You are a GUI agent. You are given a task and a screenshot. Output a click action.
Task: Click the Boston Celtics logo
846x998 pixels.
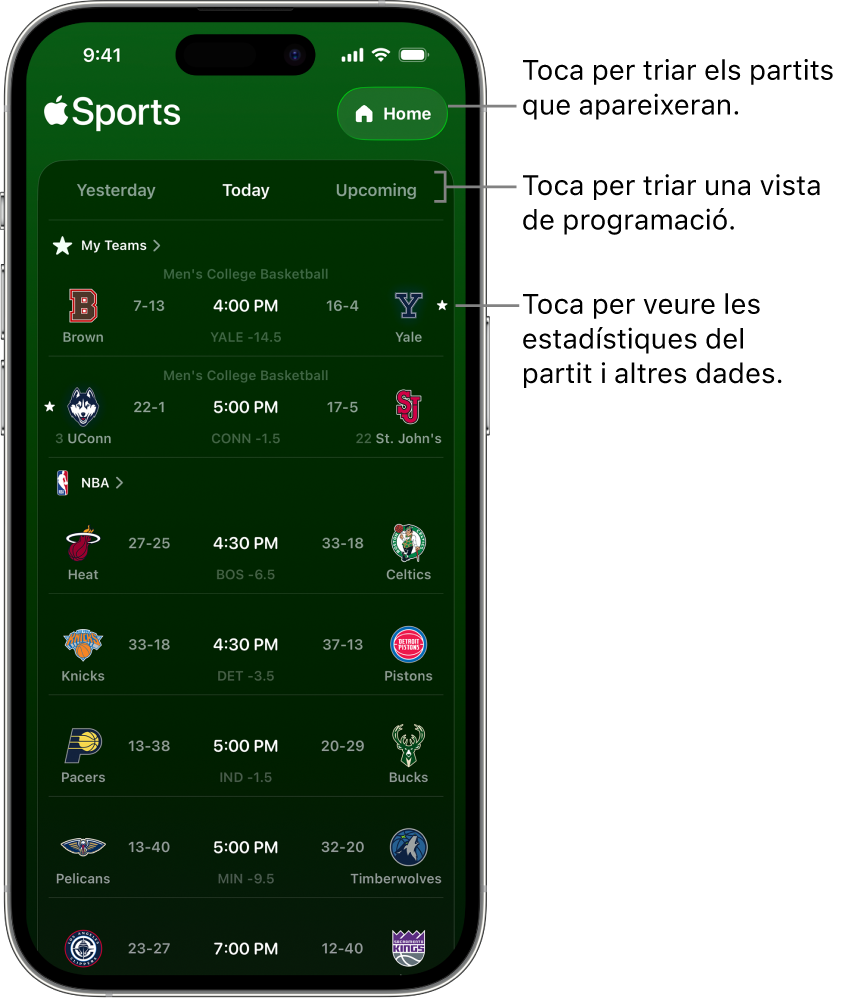coord(408,541)
